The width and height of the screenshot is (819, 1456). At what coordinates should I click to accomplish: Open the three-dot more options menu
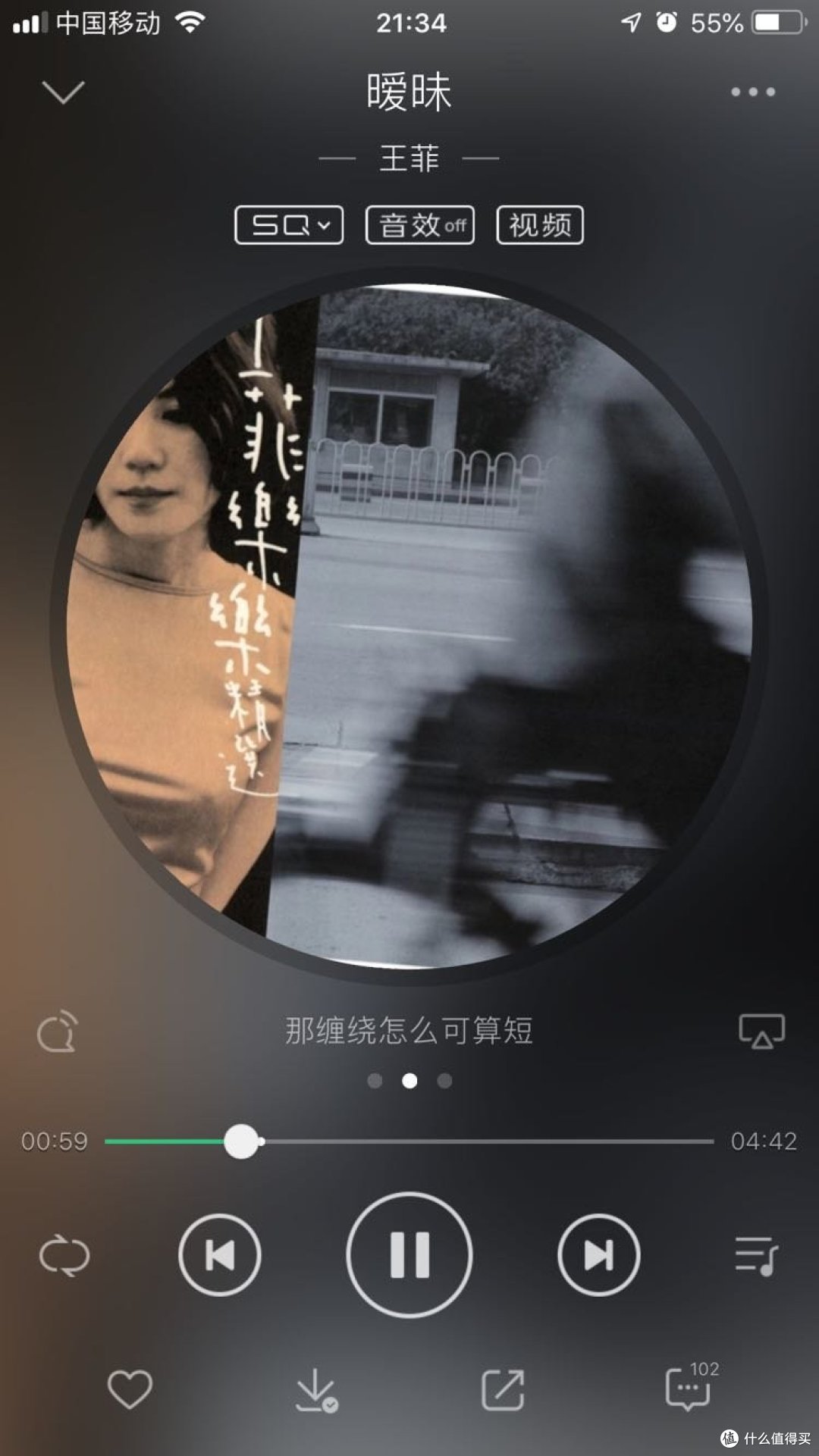tap(752, 91)
